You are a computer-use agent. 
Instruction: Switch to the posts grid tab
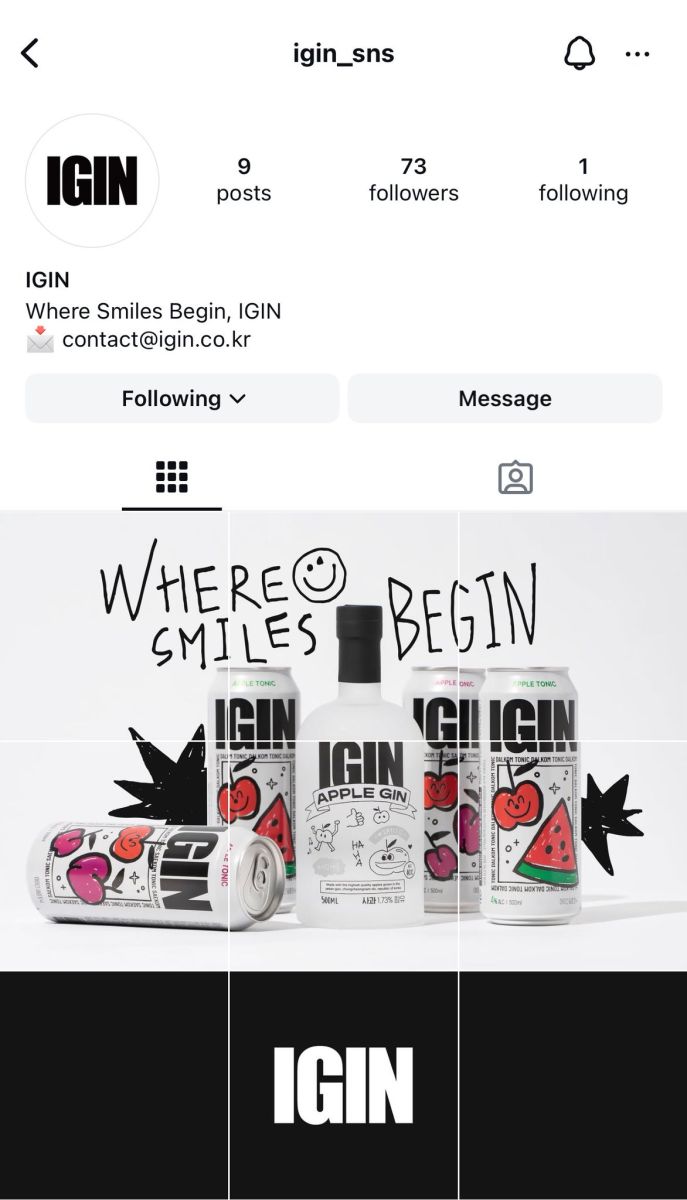pos(172,478)
